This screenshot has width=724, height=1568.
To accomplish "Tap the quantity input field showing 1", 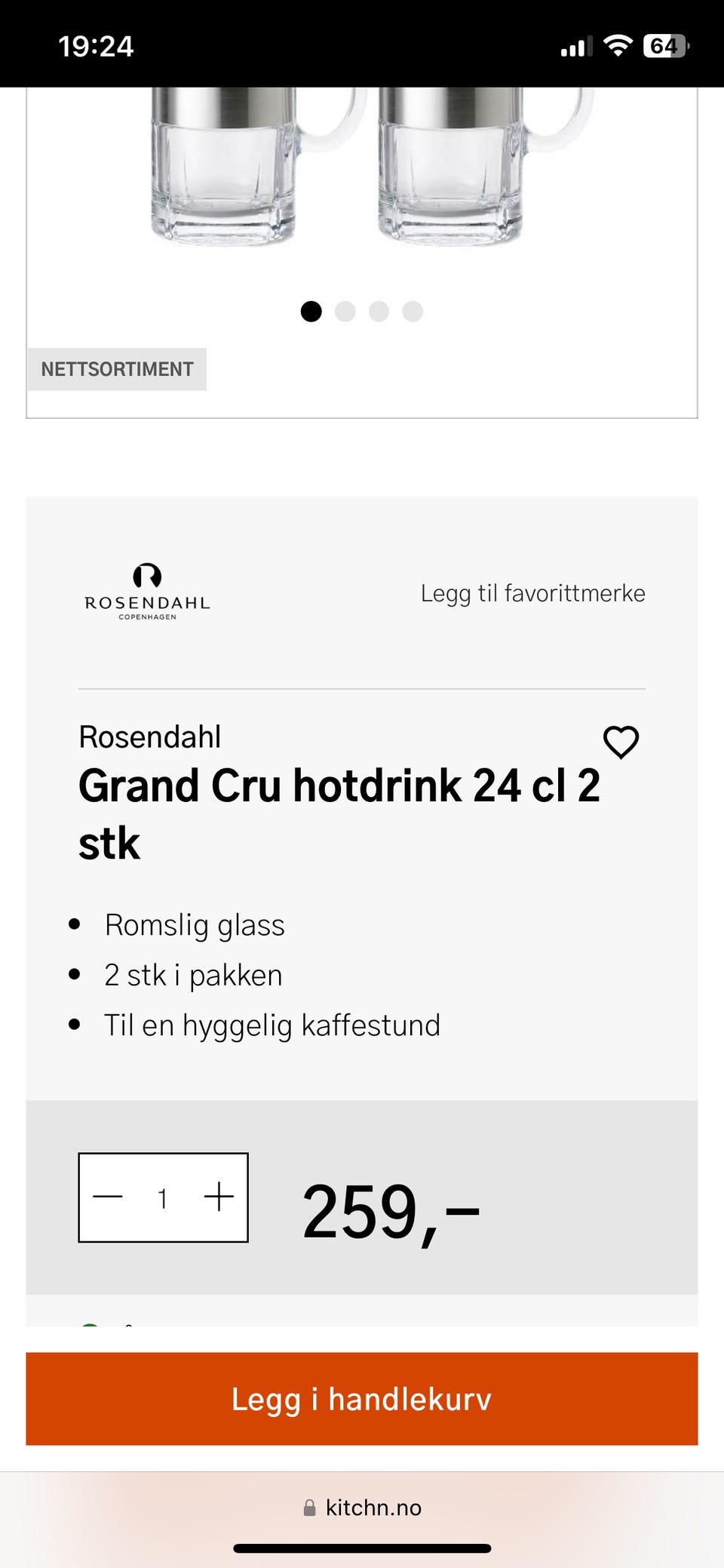I will pyautogui.click(x=163, y=1196).
